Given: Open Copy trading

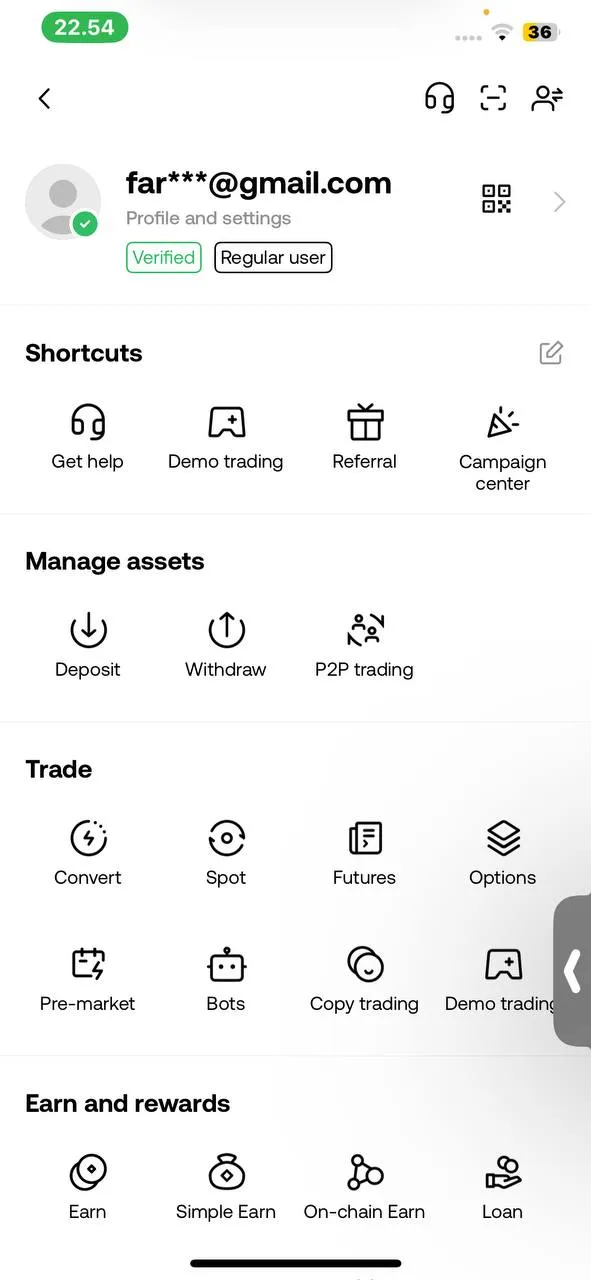Looking at the screenshot, I should click(x=364, y=980).
